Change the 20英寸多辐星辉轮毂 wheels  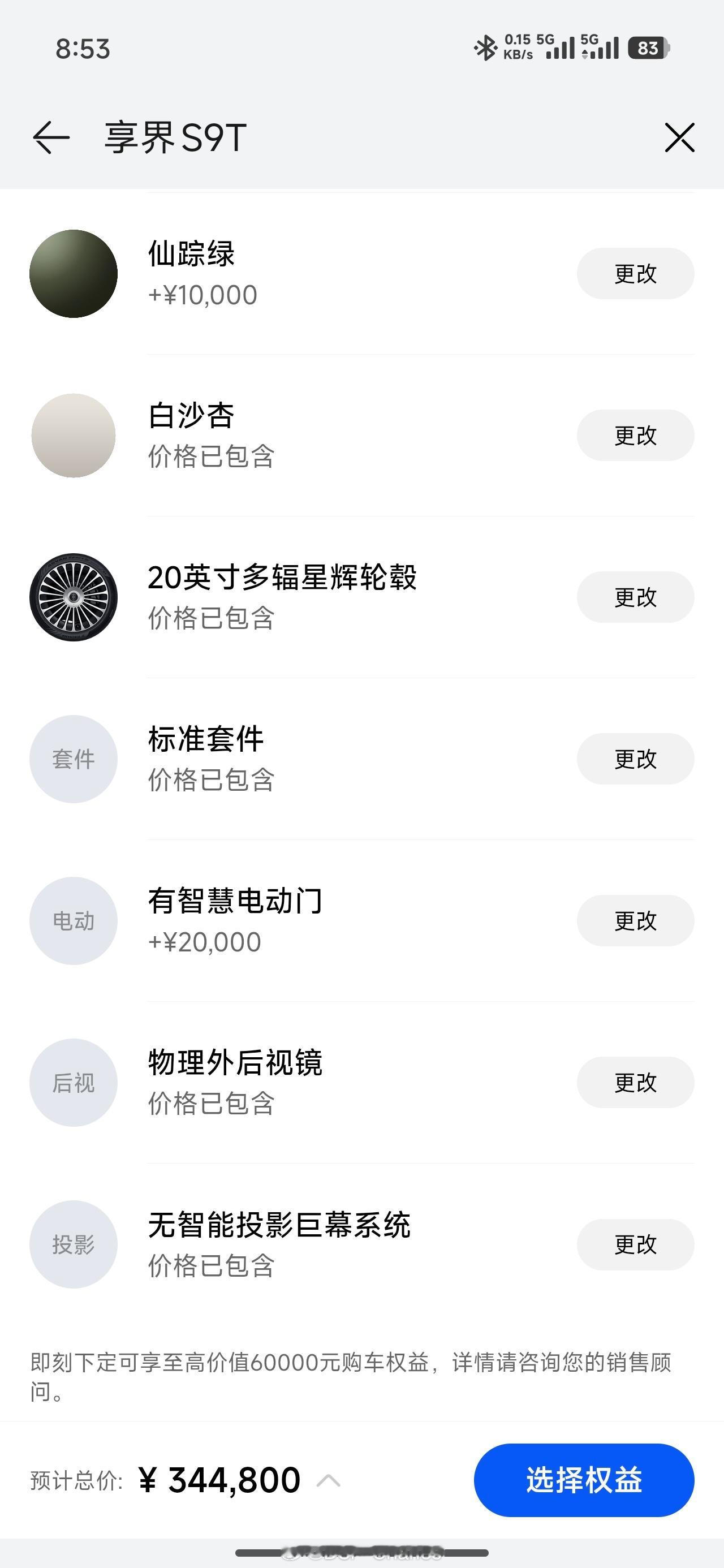tap(635, 597)
